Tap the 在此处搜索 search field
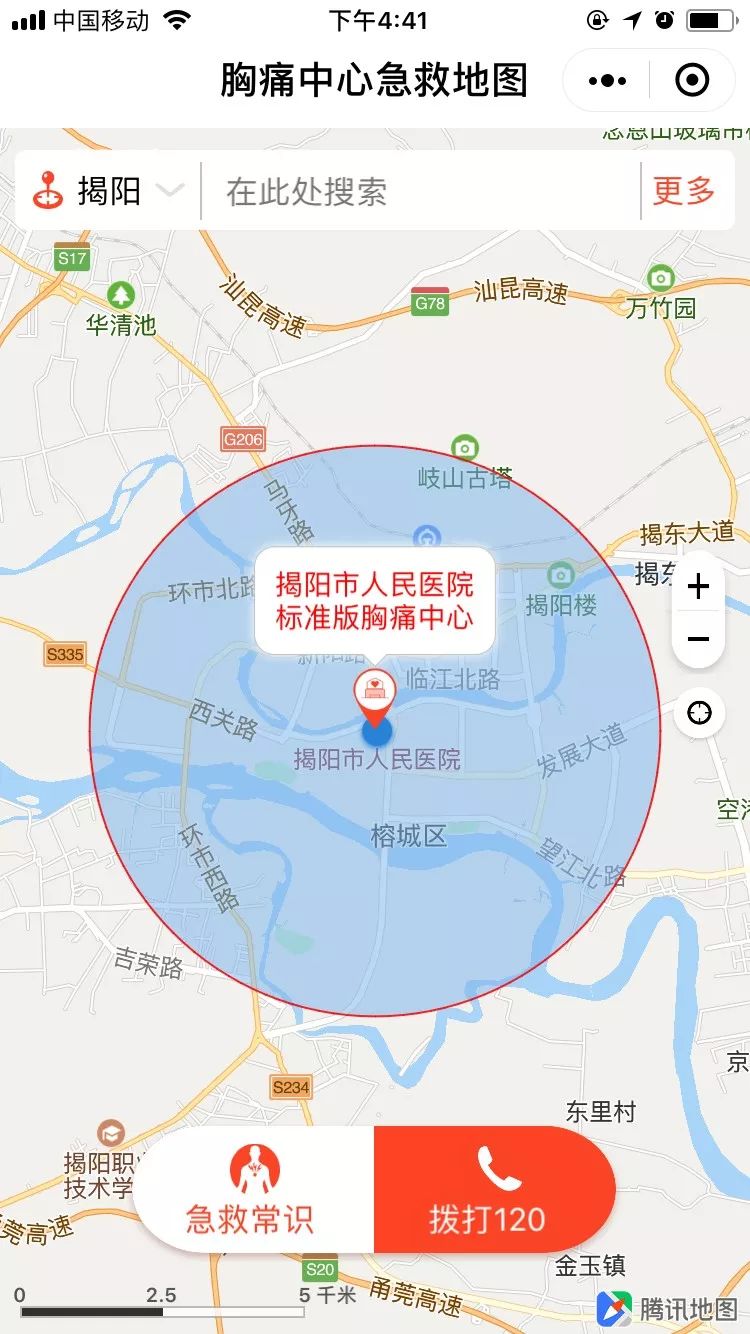The image size is (750, 1334). 420,191
